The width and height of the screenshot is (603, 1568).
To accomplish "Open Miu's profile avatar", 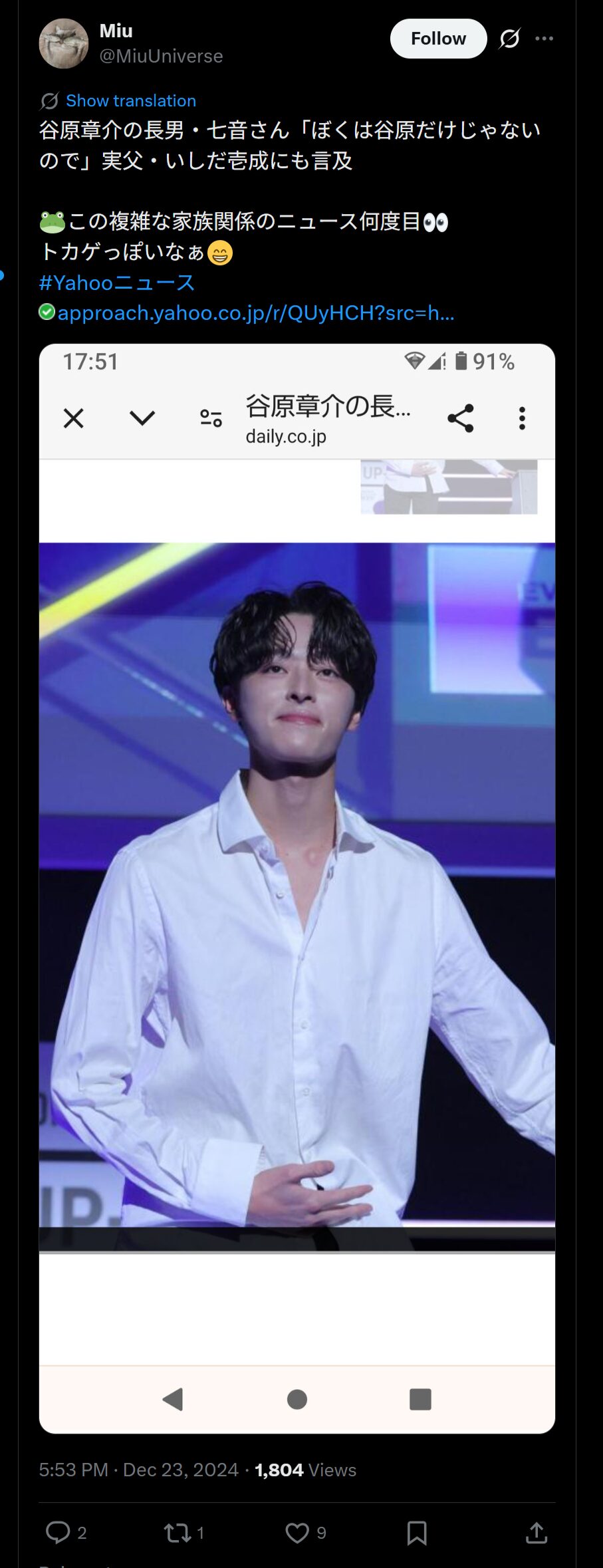I will click(63, 43).
